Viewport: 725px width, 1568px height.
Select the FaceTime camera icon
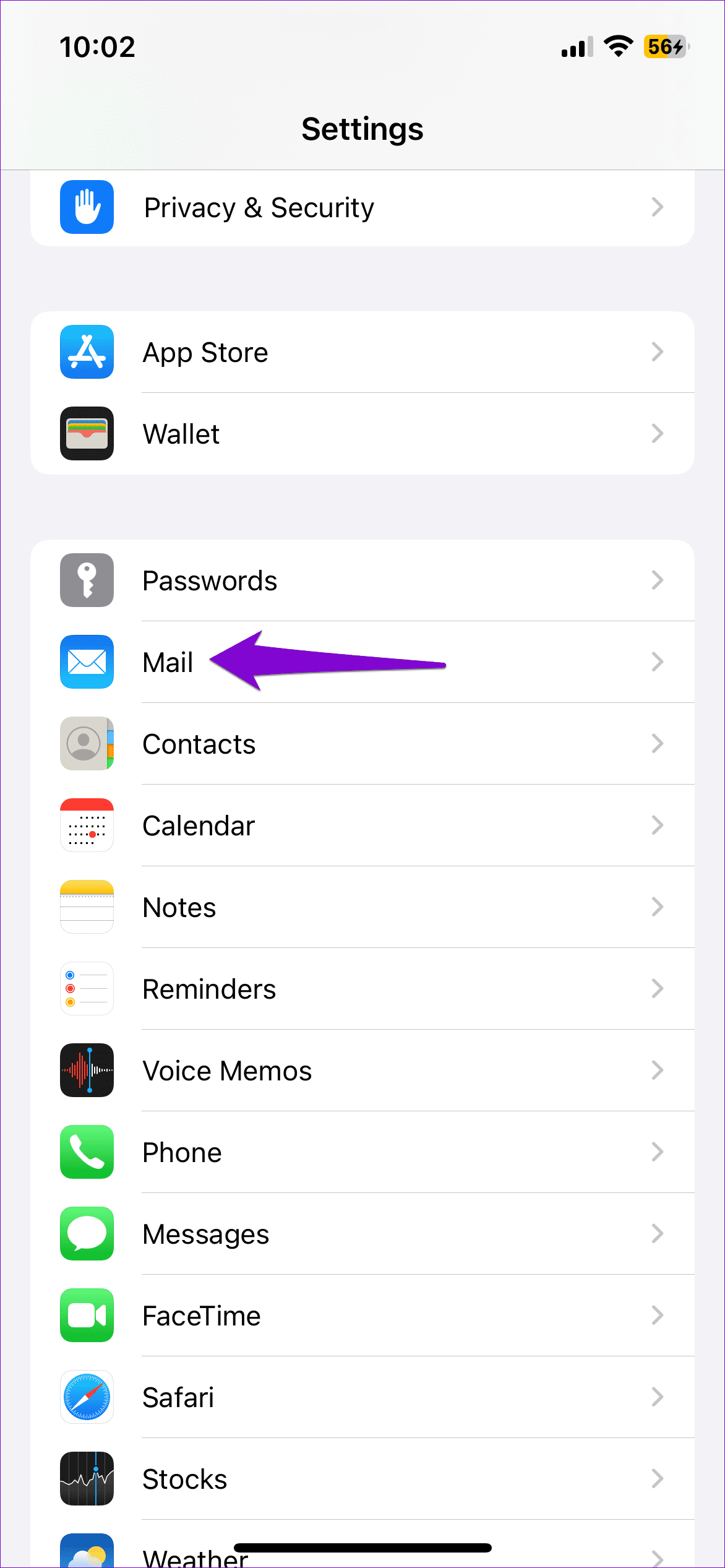pos(87,1316)
